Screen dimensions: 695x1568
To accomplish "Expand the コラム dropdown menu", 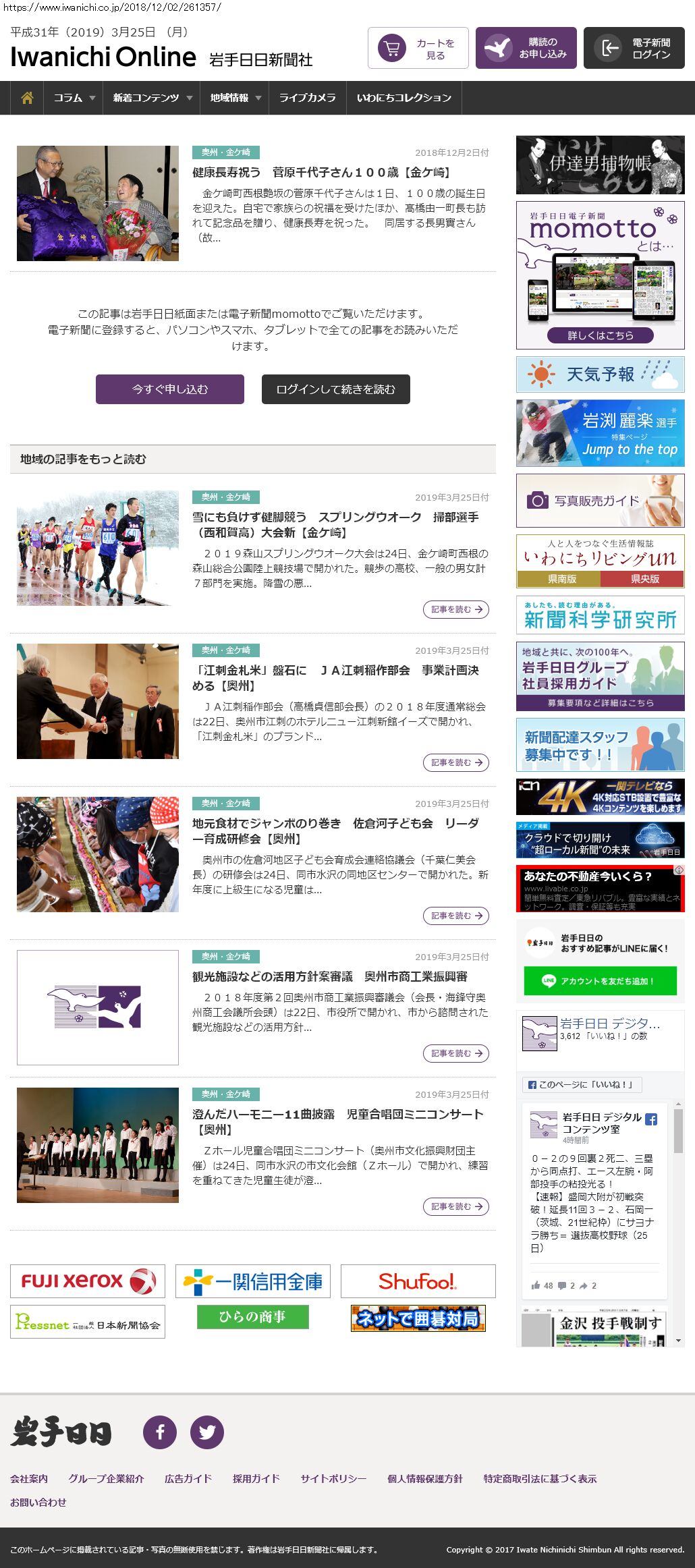I will click(74, 98).
